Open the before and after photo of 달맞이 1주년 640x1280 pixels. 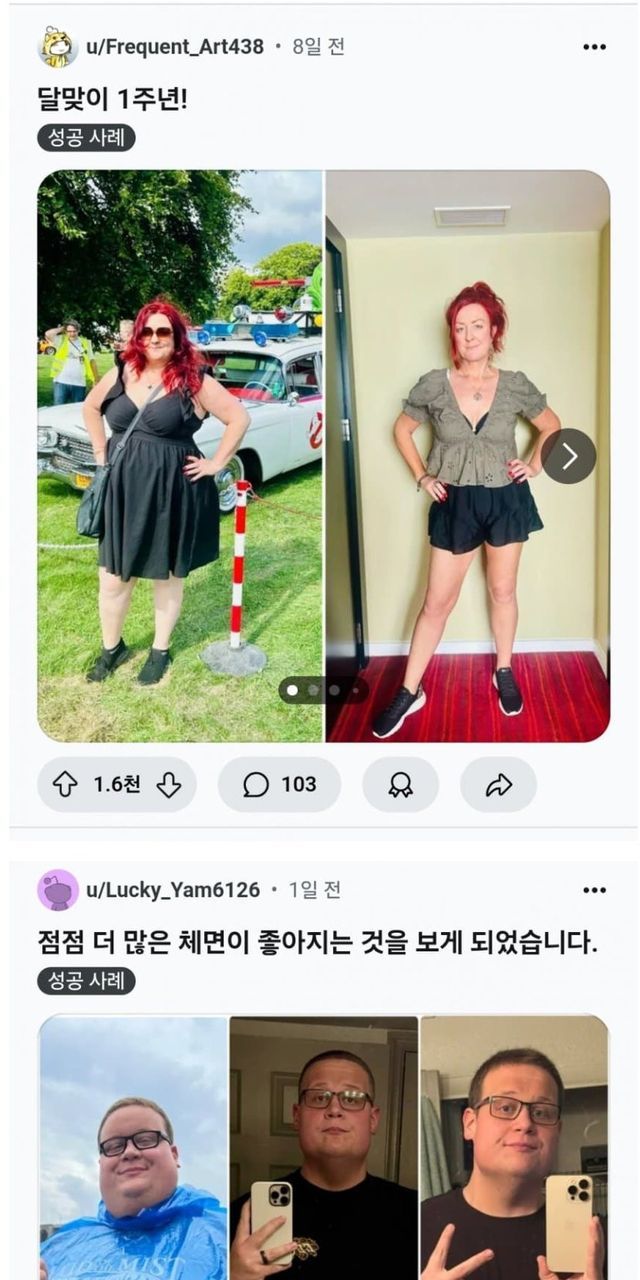click(x=323, y=456)
